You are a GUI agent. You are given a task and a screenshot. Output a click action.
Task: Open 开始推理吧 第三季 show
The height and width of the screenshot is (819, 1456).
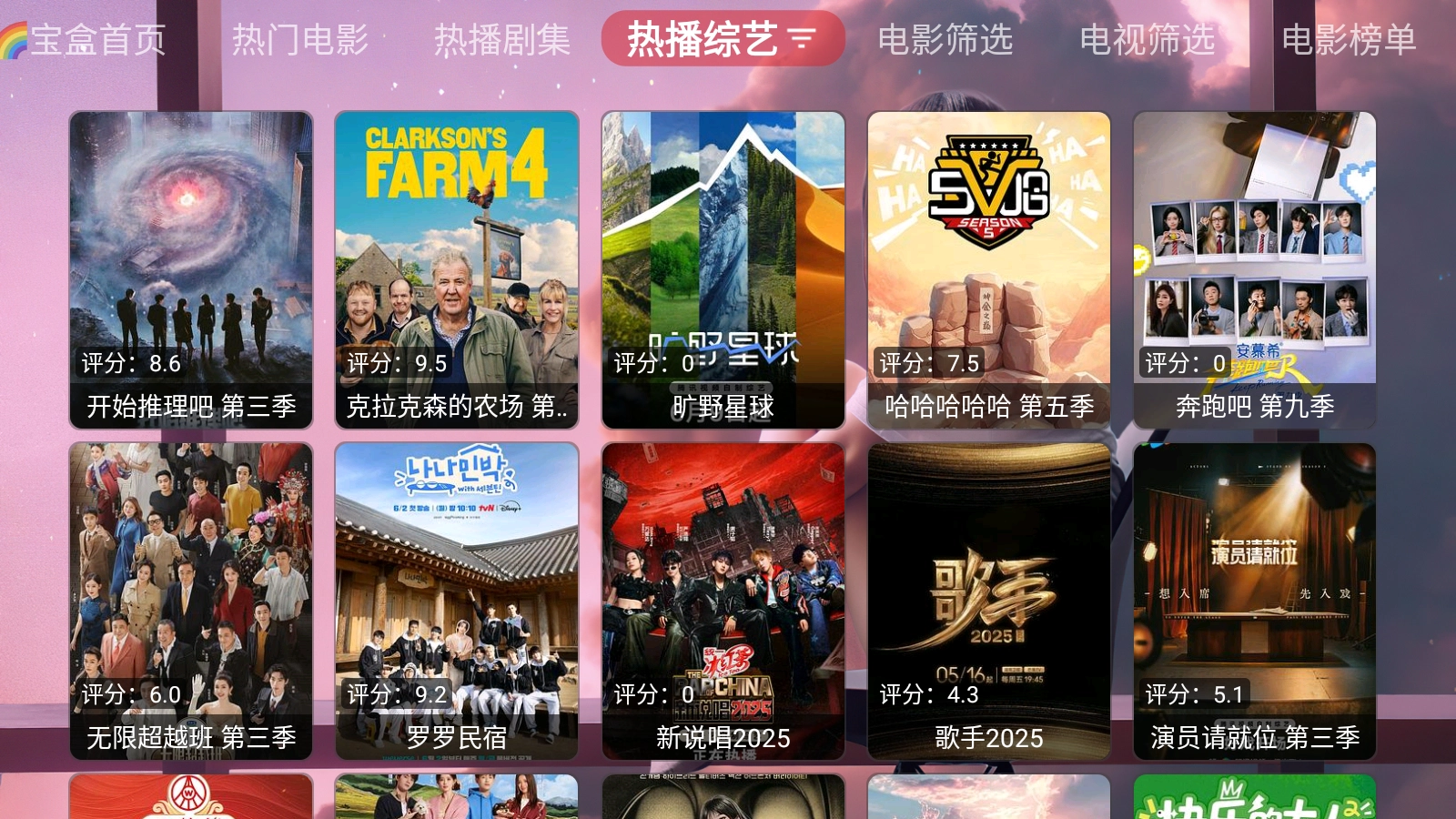click(x=191, y=269)
